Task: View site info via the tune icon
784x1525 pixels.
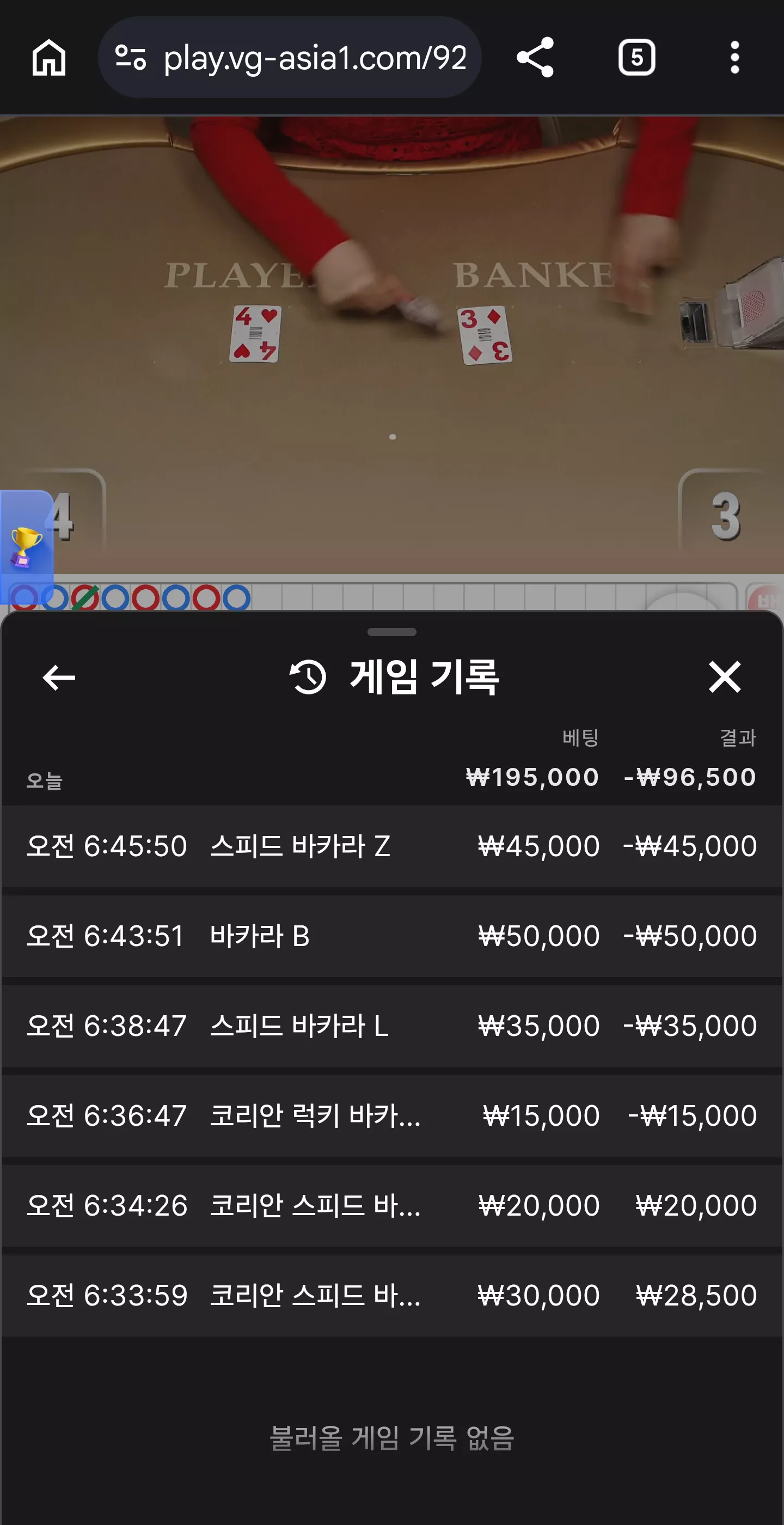Action: (130, 57)
